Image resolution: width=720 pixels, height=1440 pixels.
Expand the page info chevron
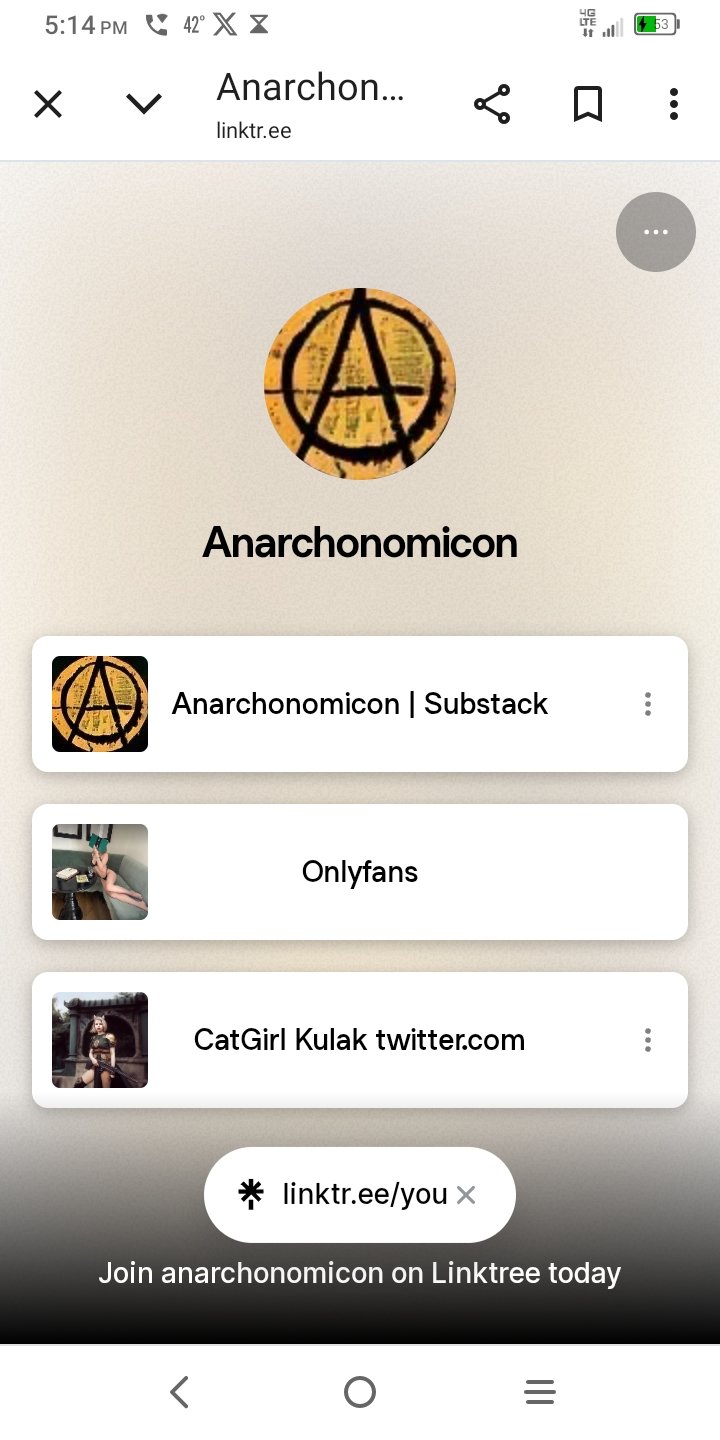[144, 104]
